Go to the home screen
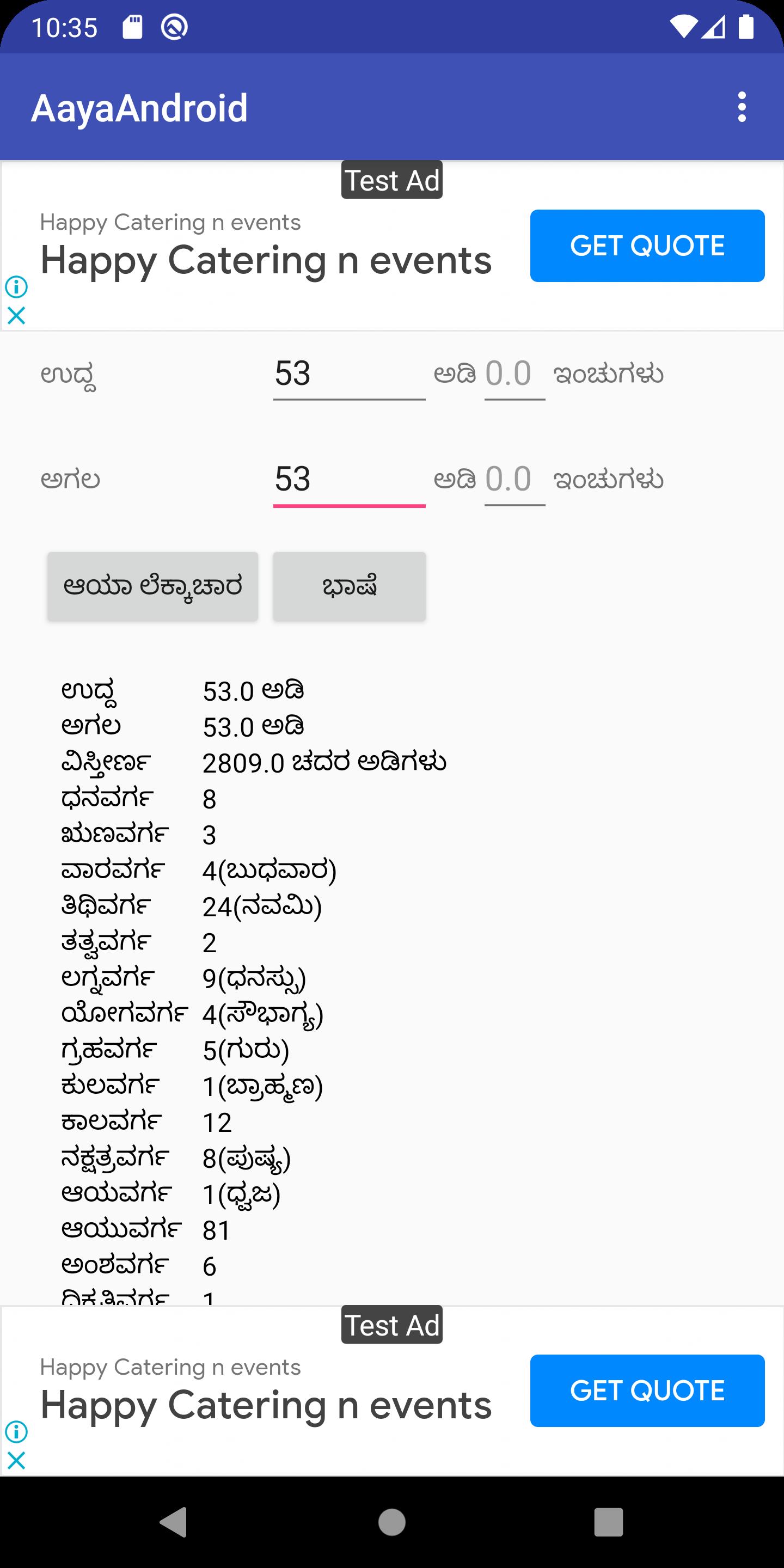The image size is (784, 1568). click(x=392, y=1522)
